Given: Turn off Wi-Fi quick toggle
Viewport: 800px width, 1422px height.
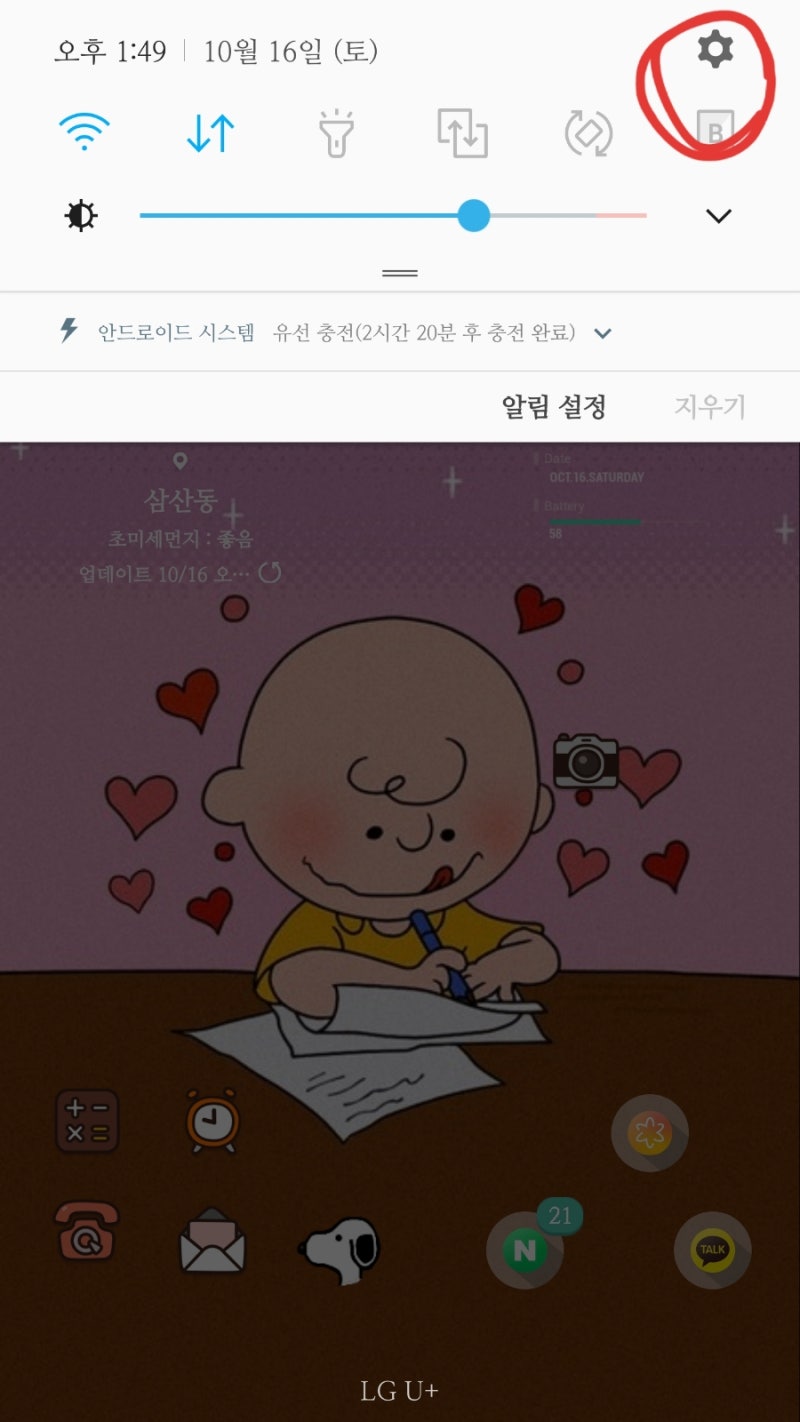Looking at the screenshot, I should tap(84, 133).
